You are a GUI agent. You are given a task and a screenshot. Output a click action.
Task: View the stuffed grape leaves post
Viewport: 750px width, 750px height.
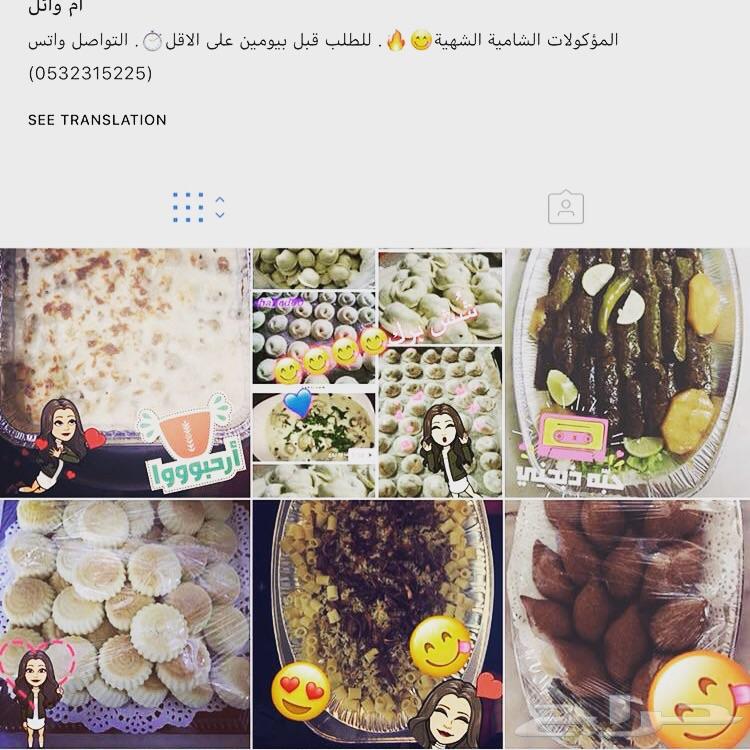click(x=627, y=372)
